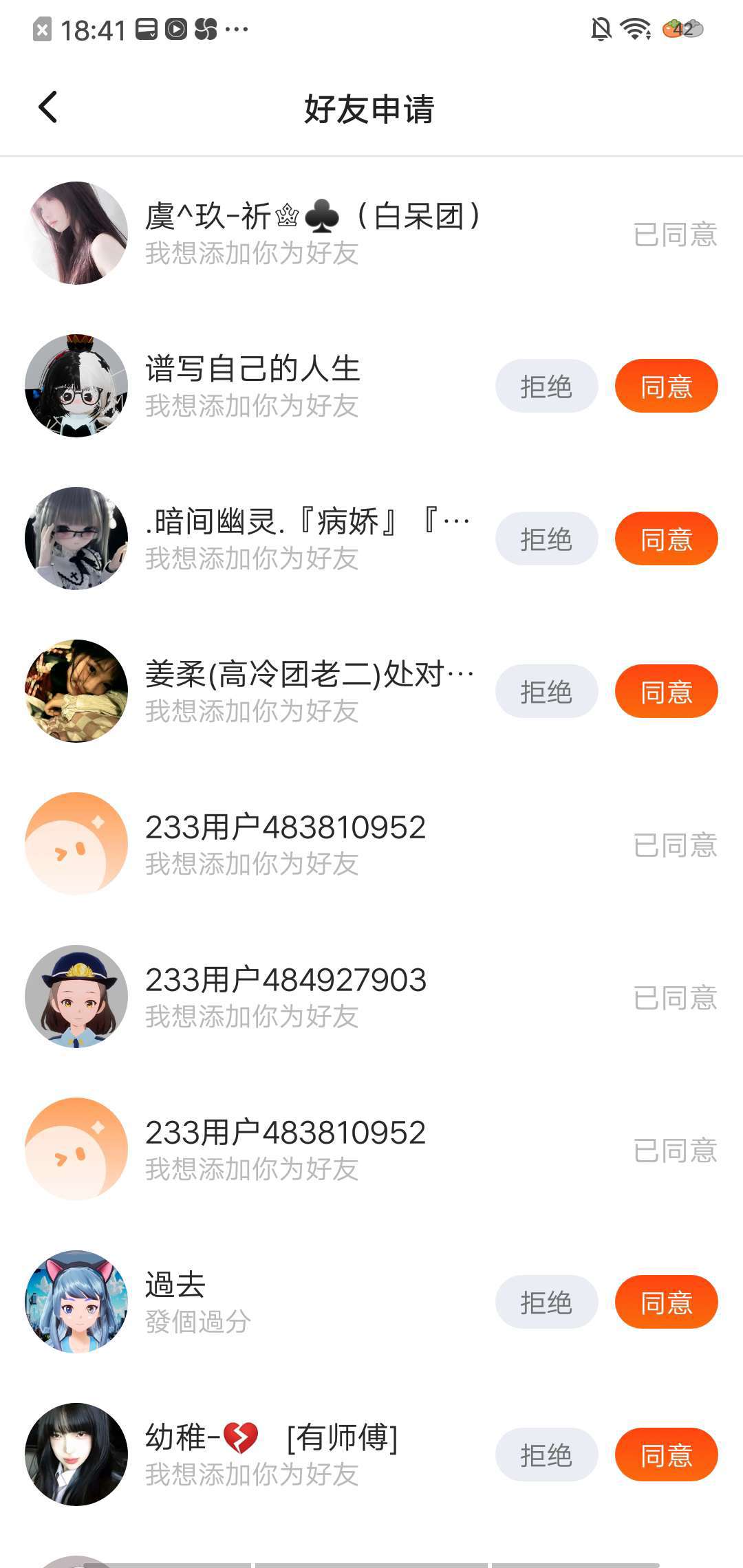Approve 姜柔(高冷团老二)'s friend request

(666, 692)
